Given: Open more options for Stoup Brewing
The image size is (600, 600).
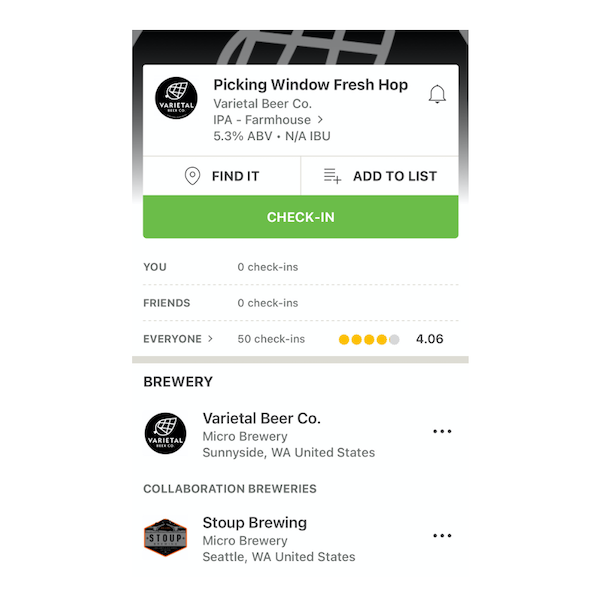Looking at the screenshot, I should click(442, 536).
